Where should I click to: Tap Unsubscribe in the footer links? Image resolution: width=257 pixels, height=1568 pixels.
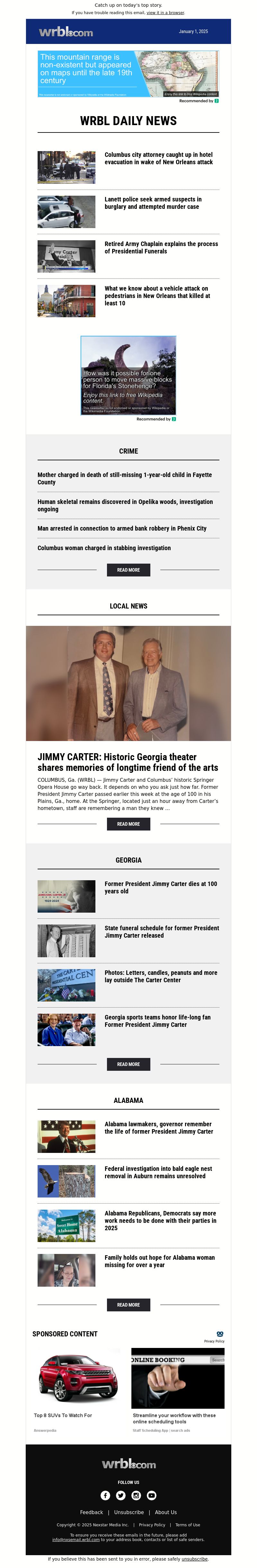(128, 1512)
